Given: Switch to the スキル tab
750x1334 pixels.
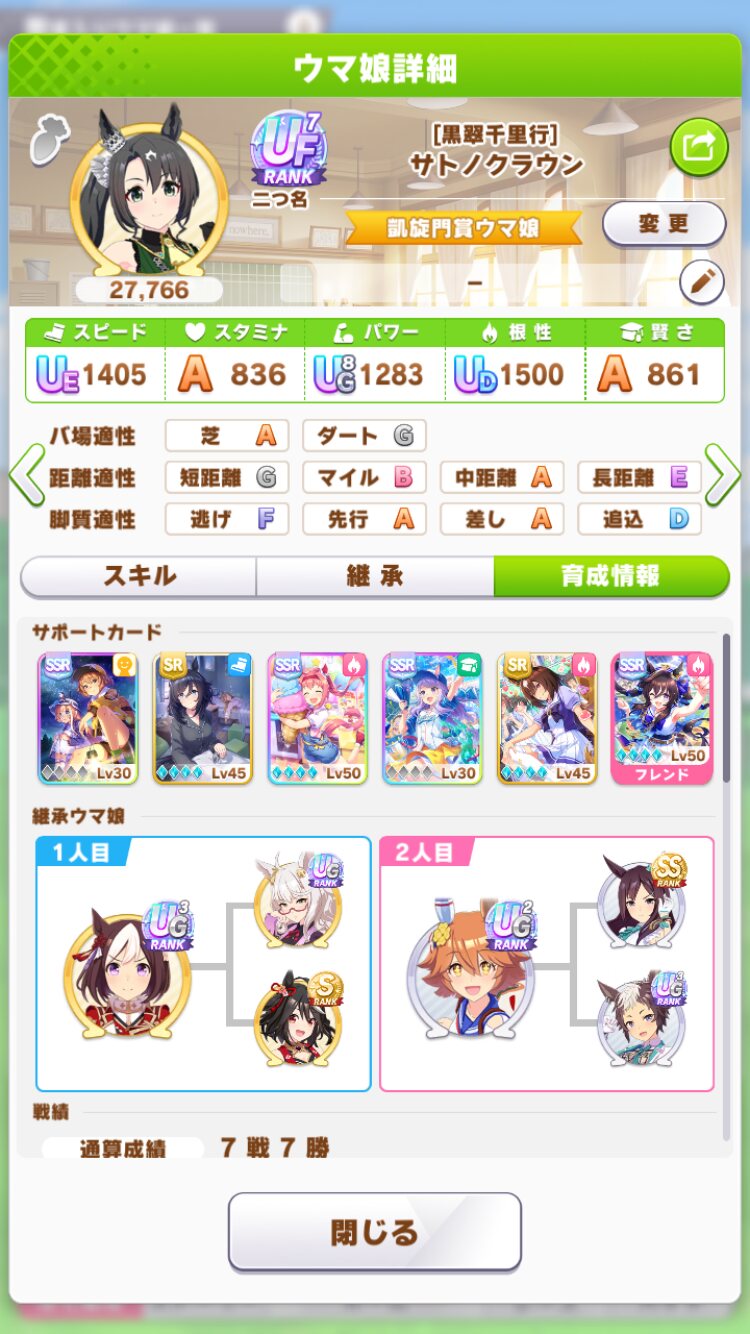Looking at the screenshot, I should (139, 576).
